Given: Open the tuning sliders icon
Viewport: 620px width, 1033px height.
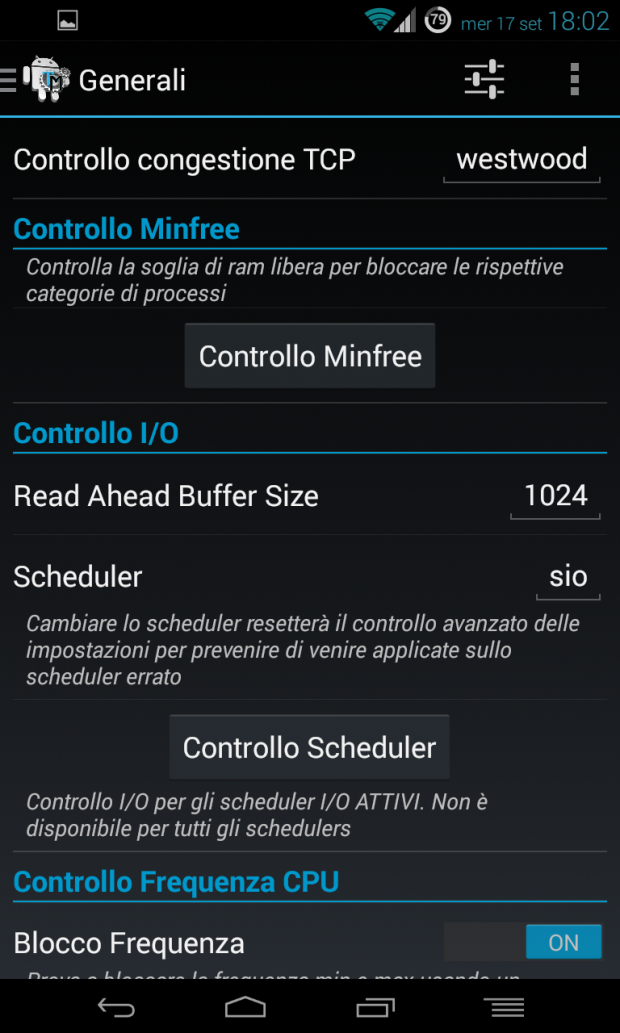Looking at the screenshot, I should [x=484, y=80].
